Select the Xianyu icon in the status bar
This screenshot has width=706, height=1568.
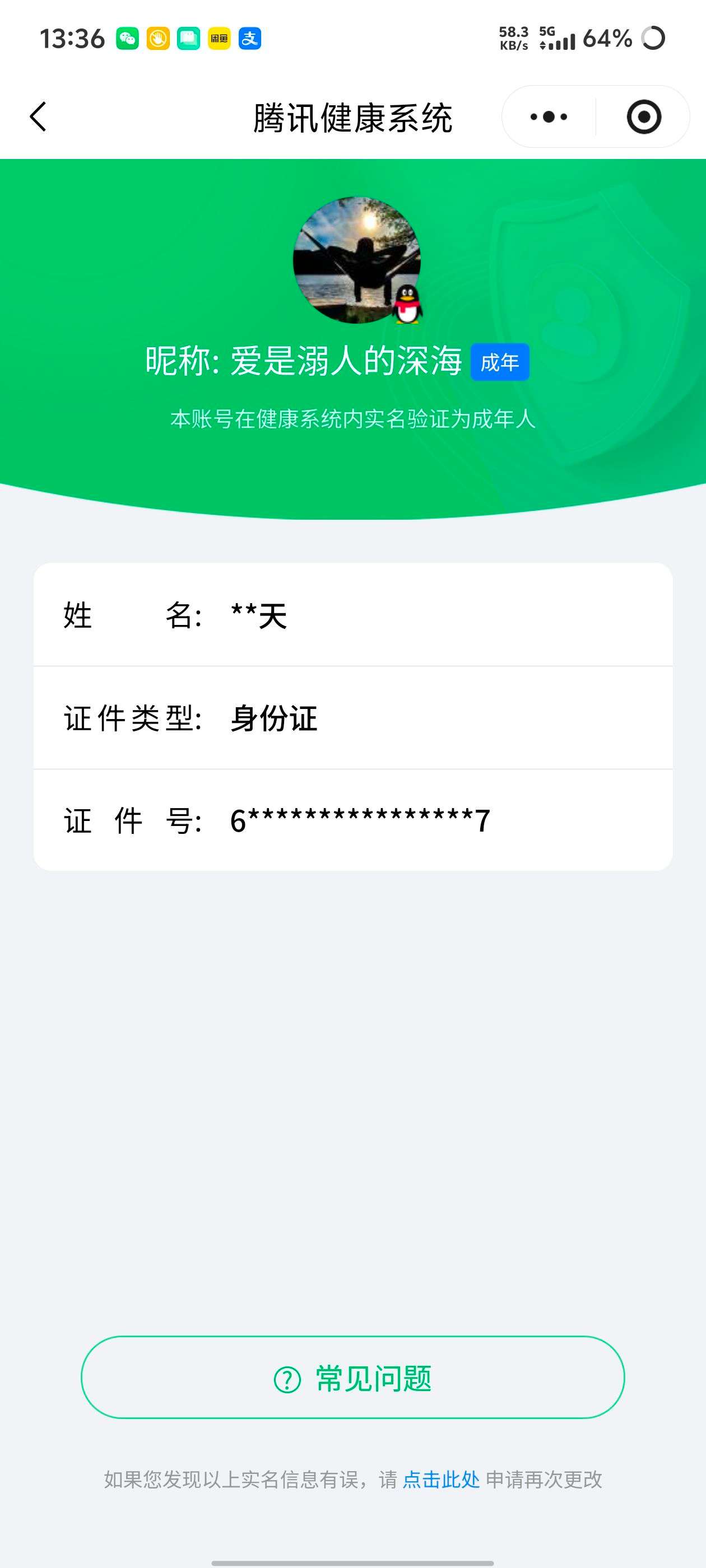(220, 38)
